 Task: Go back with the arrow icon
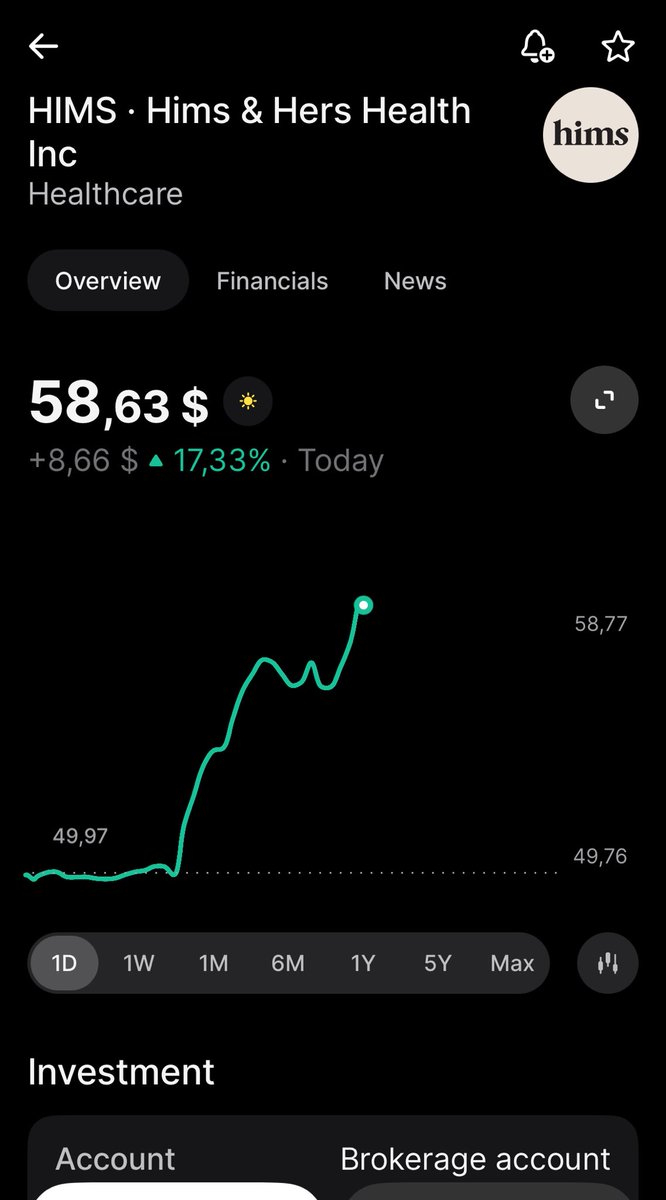(x=43, y=46)
